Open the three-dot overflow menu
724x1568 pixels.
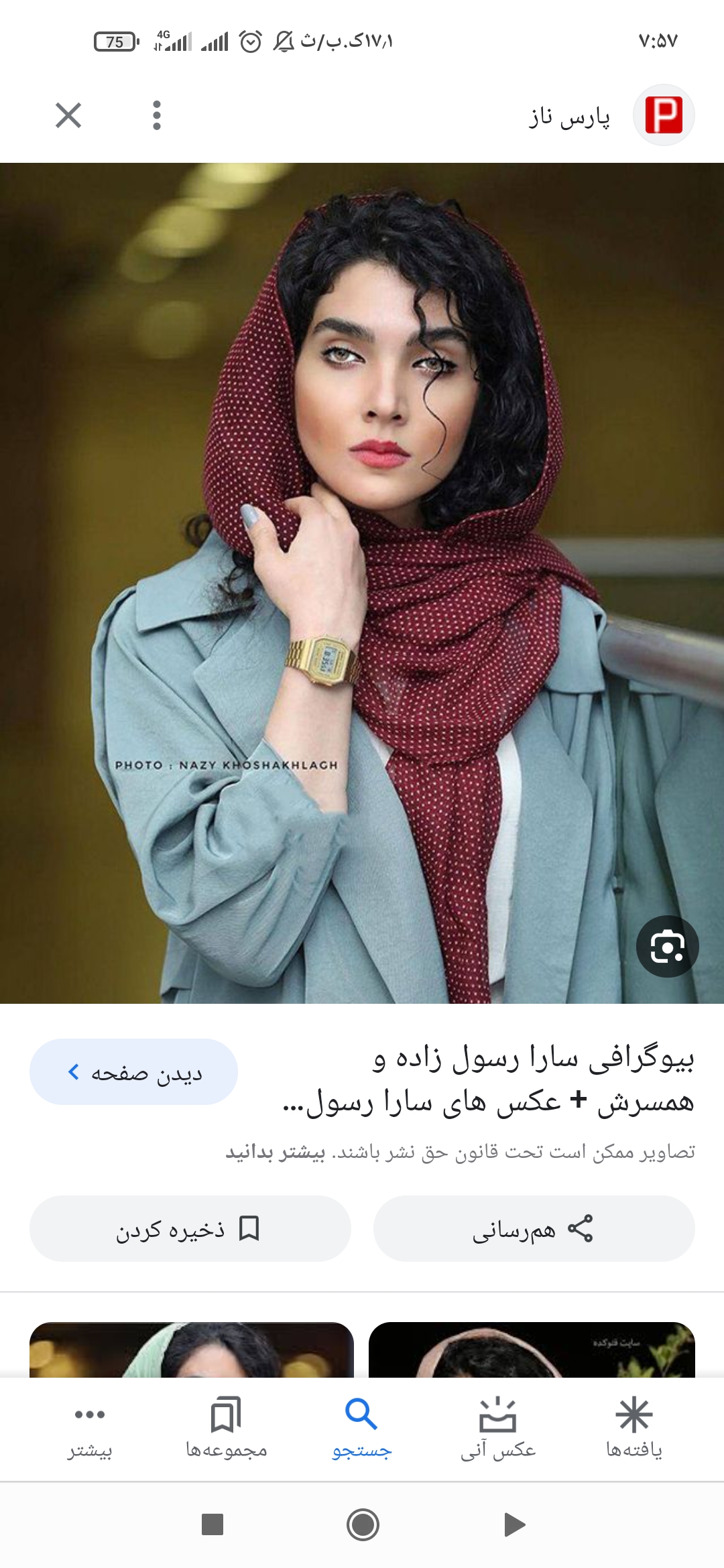pos(157,115)
